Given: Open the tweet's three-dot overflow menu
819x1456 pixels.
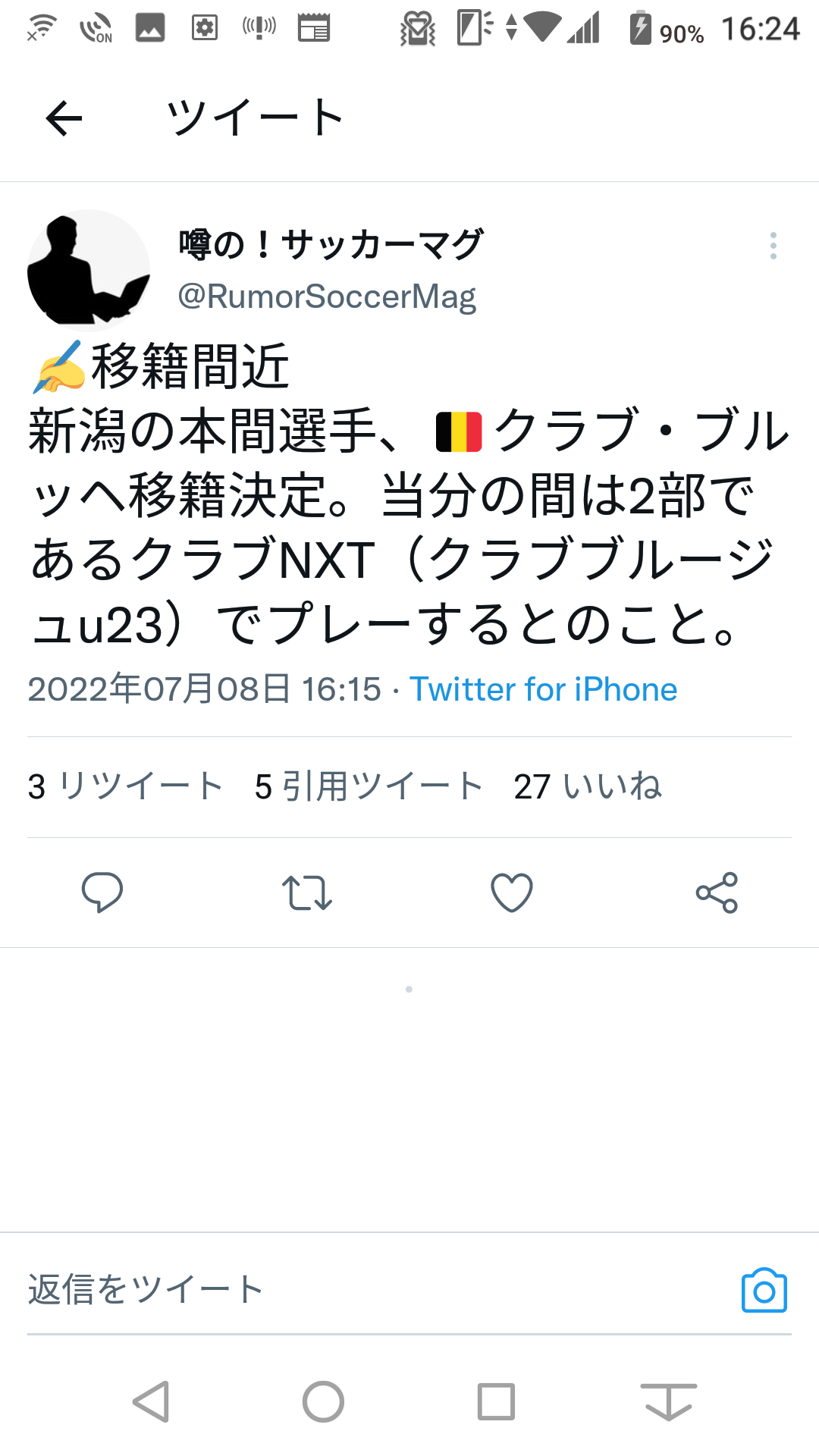Looking at the screenshot, I should click(773, 246).
